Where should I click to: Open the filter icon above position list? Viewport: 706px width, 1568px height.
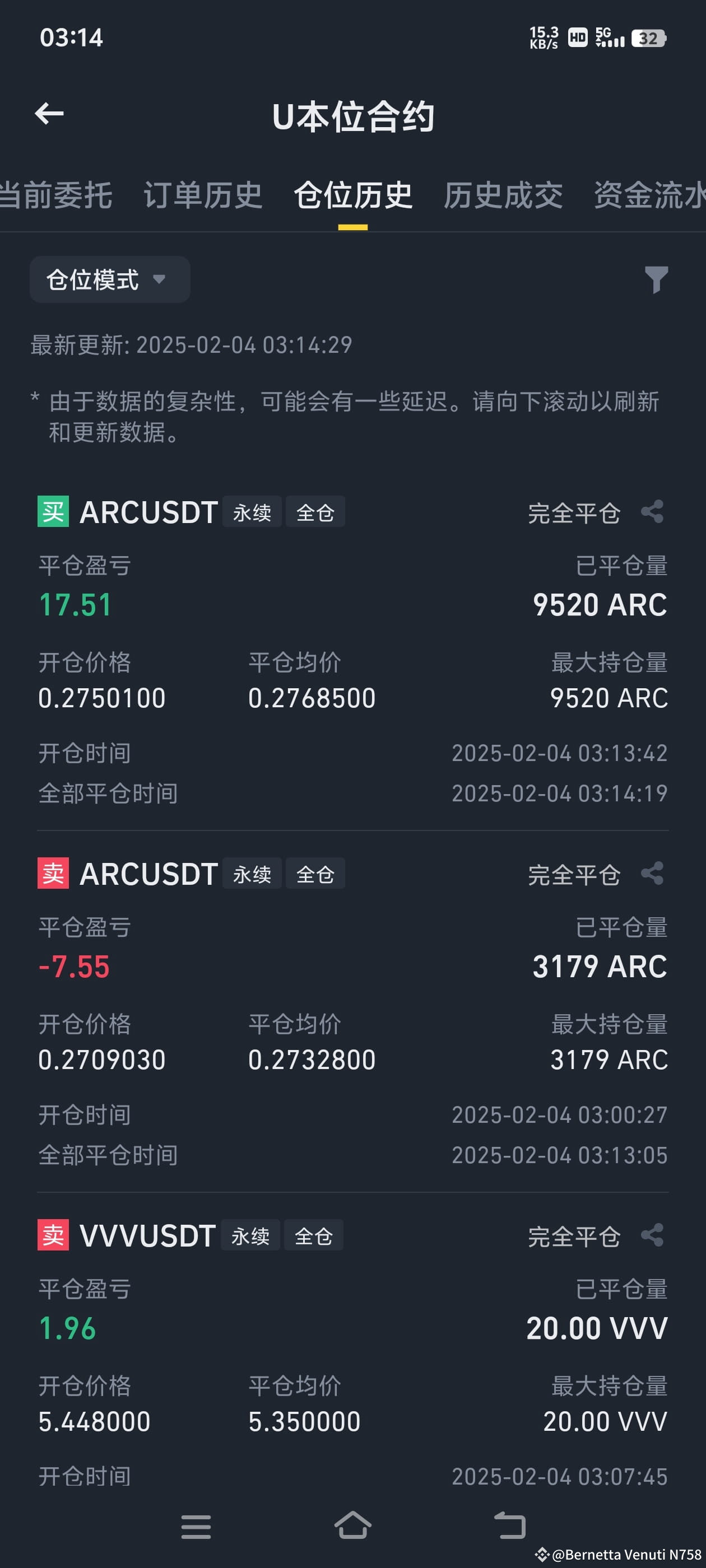(x=656, y=279)
